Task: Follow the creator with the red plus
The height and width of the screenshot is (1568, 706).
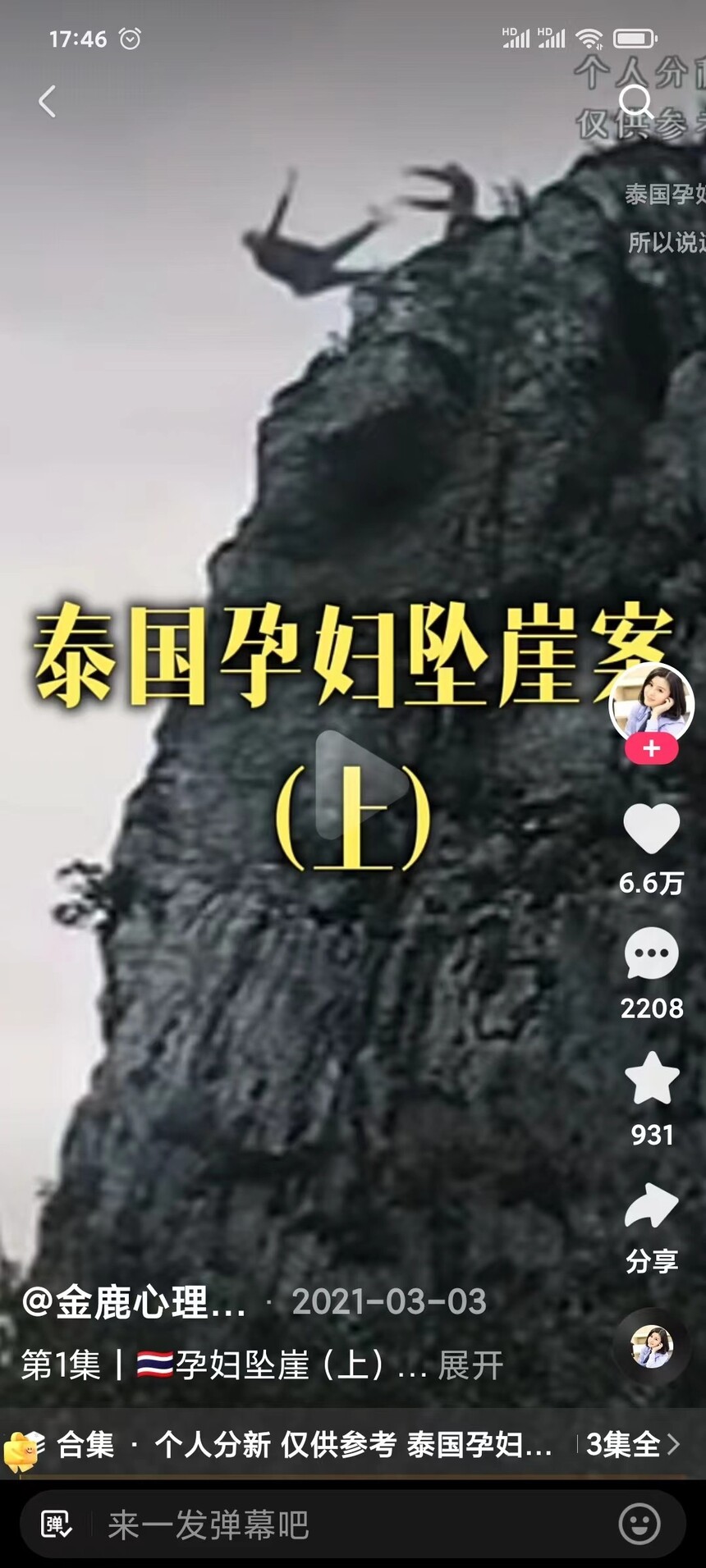Action: [652, 748]
